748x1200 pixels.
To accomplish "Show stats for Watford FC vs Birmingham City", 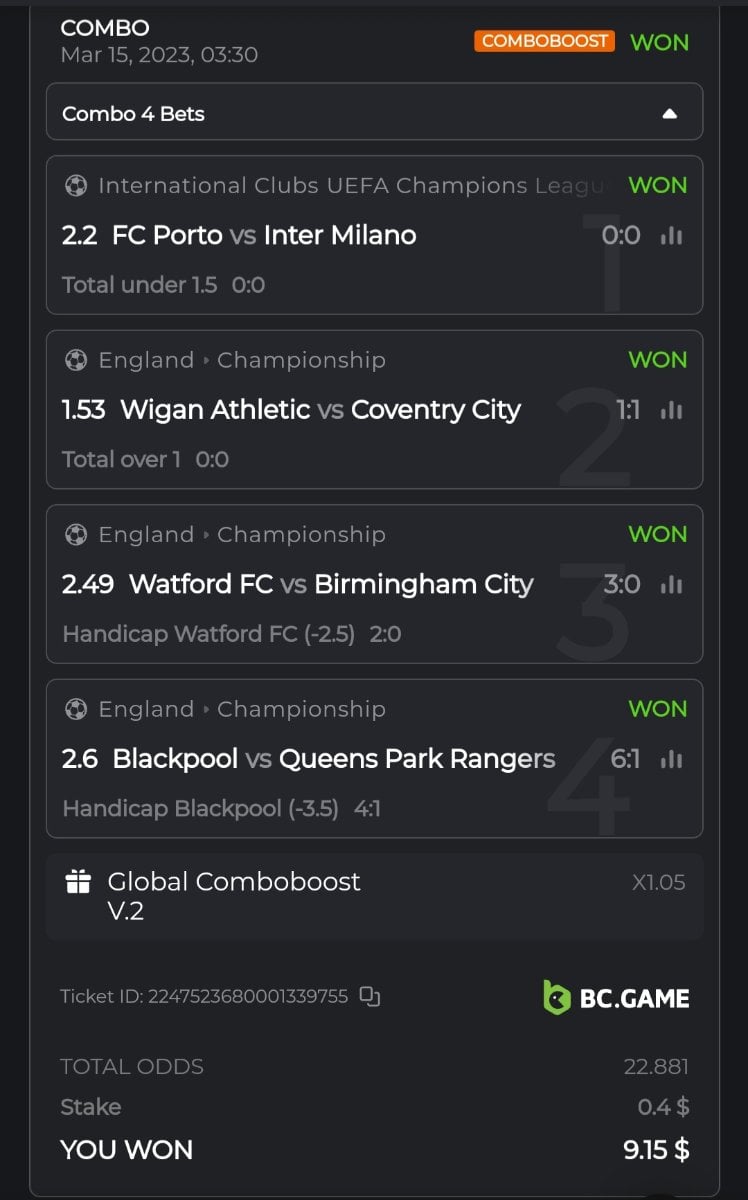I will [671, 585].
